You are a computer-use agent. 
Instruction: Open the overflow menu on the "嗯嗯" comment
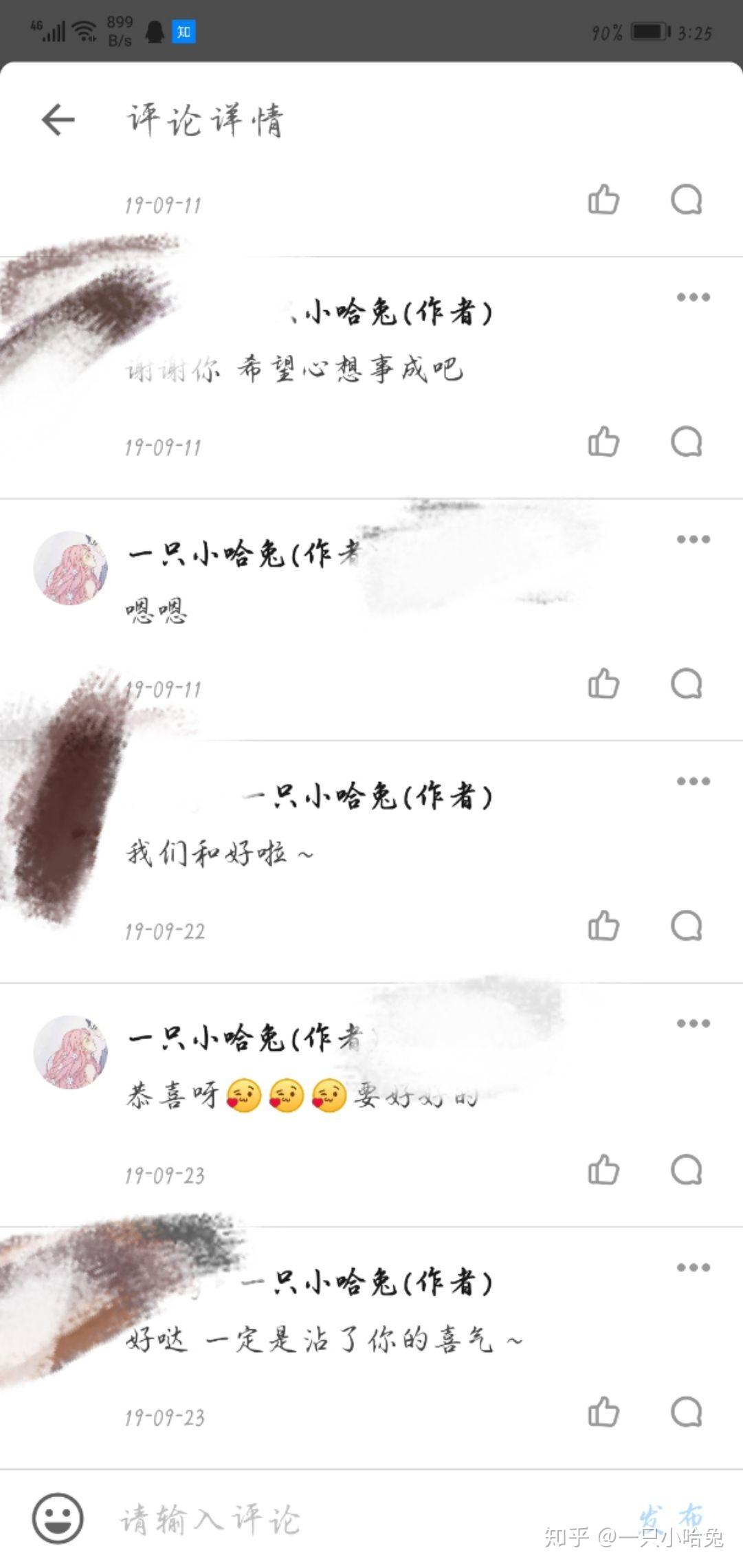(693, 539)
